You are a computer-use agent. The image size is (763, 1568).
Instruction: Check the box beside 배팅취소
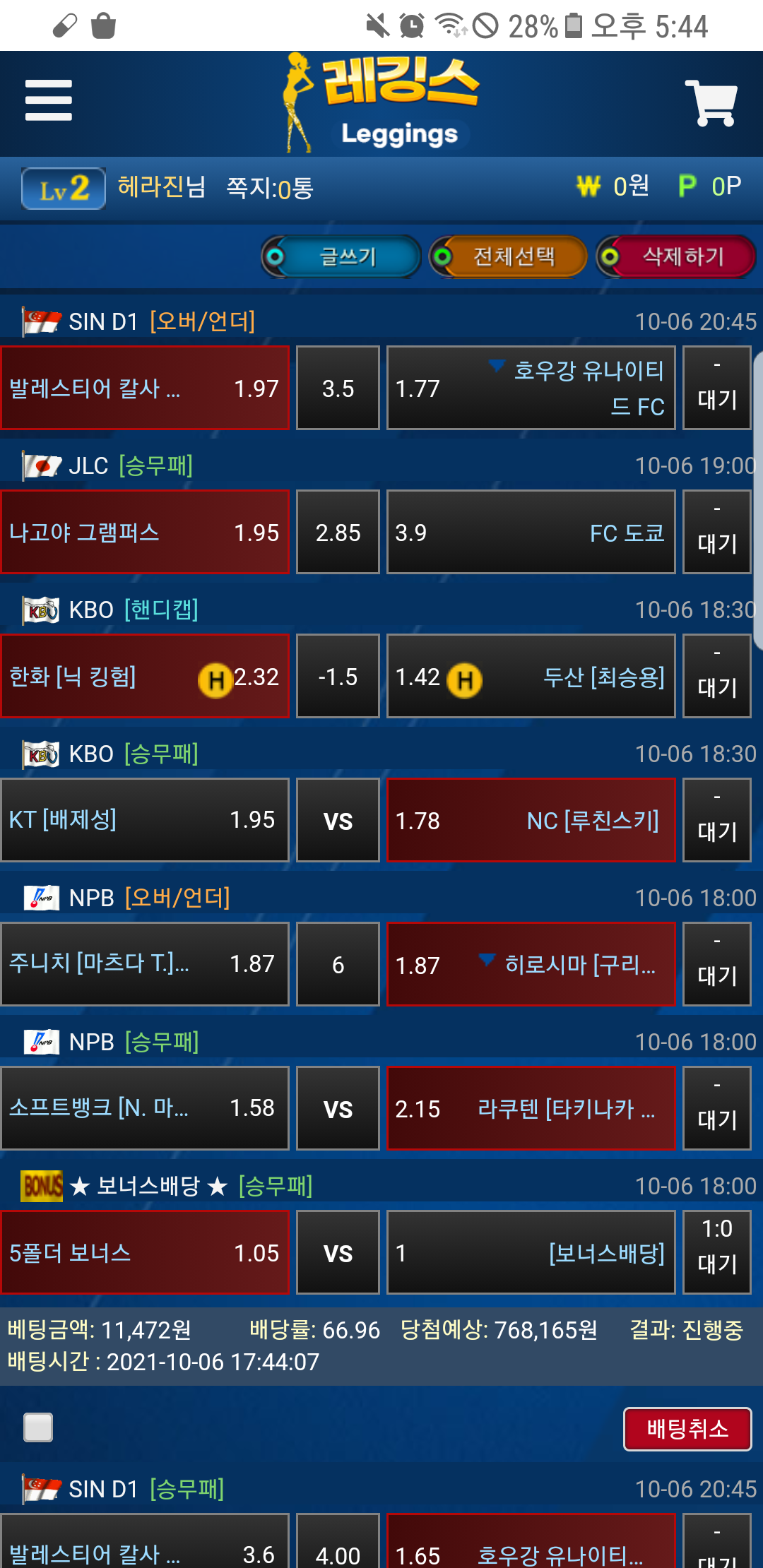click(38, 1427)
